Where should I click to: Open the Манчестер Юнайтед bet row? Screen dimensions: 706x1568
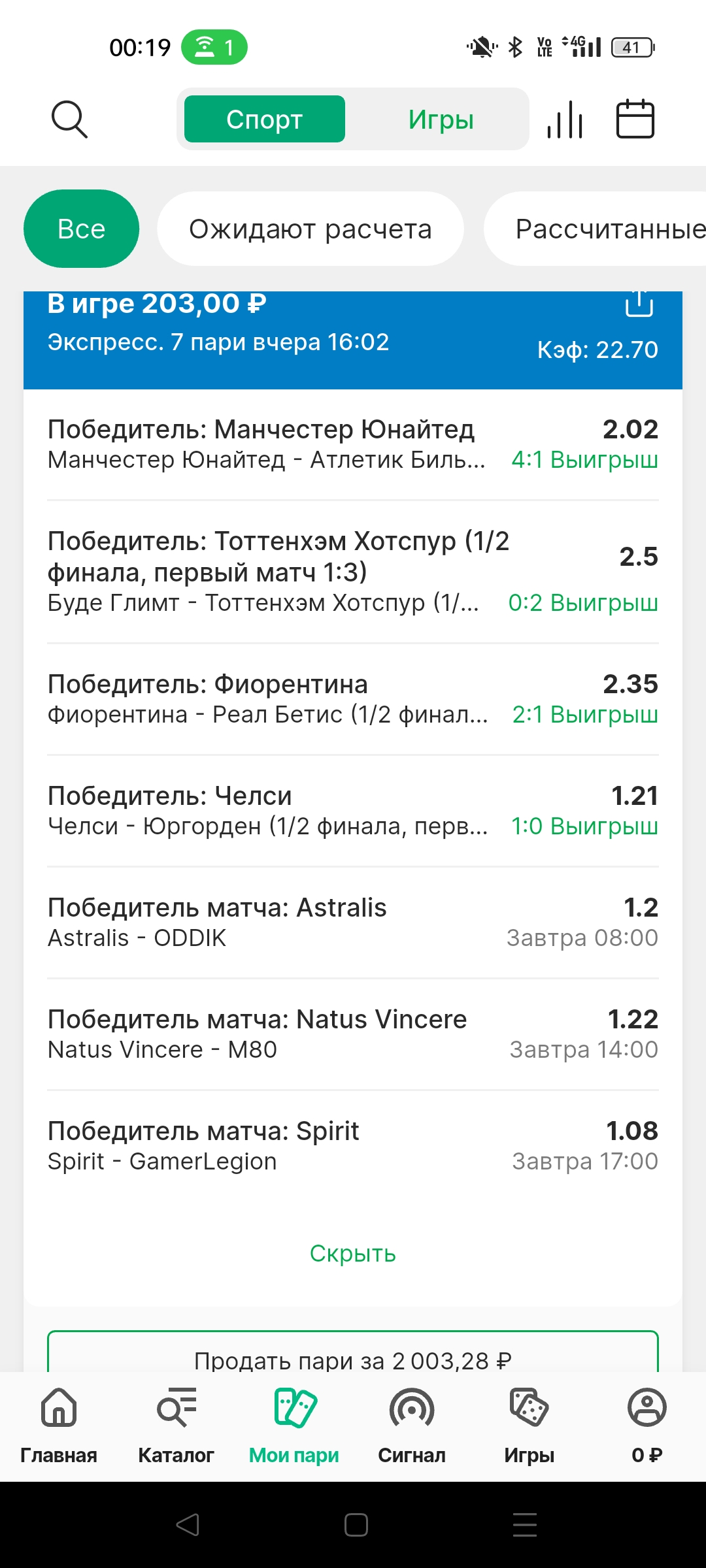(x=353, y=444)
